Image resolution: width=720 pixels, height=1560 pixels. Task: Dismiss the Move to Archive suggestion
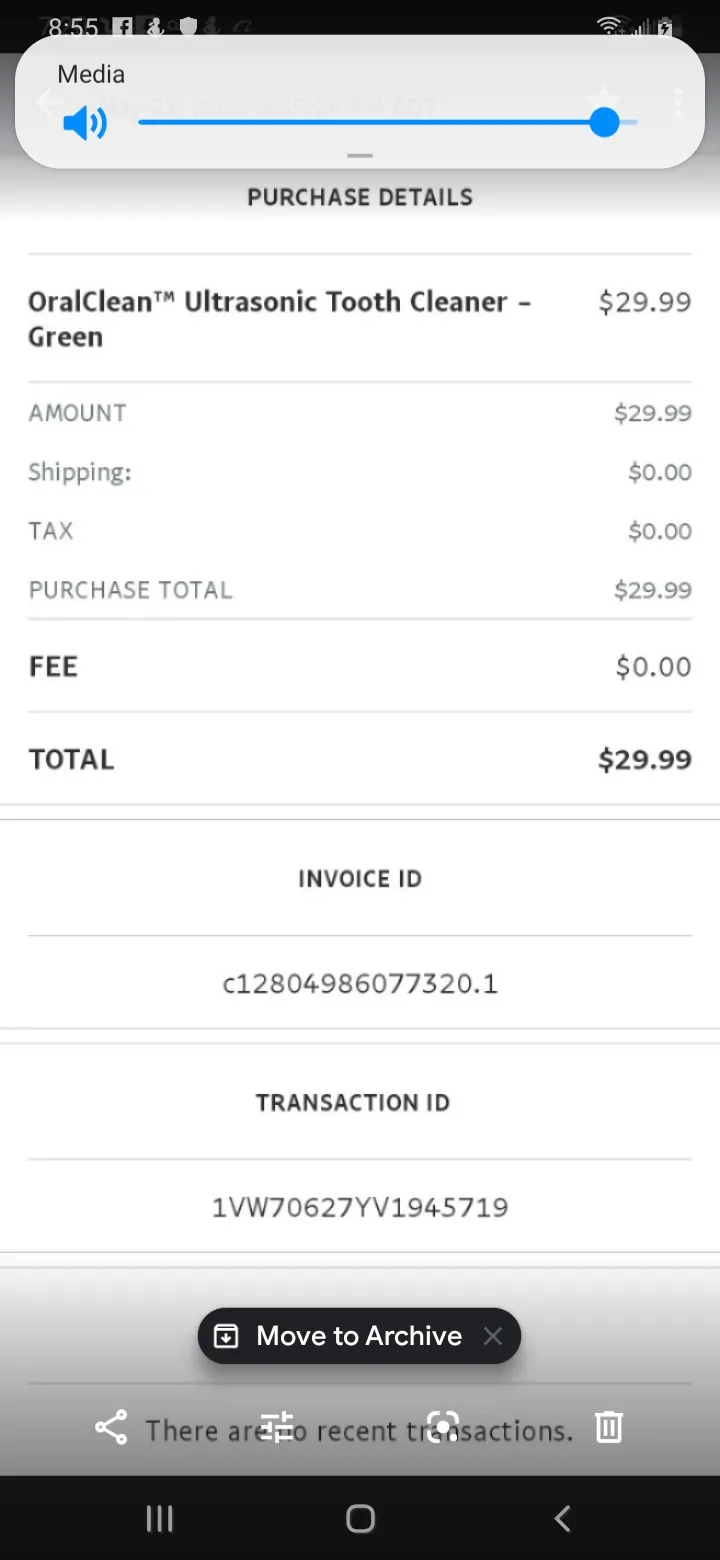493,1336
